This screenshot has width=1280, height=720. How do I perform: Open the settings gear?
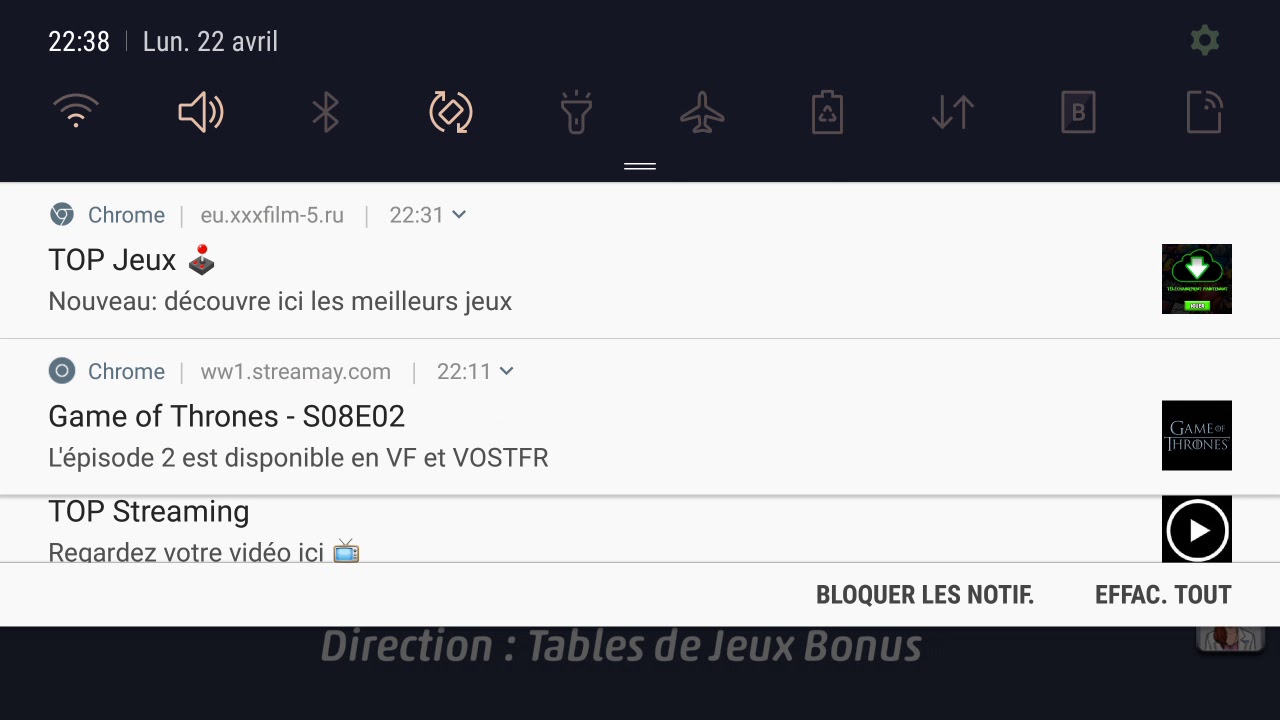coord(1205,41)
